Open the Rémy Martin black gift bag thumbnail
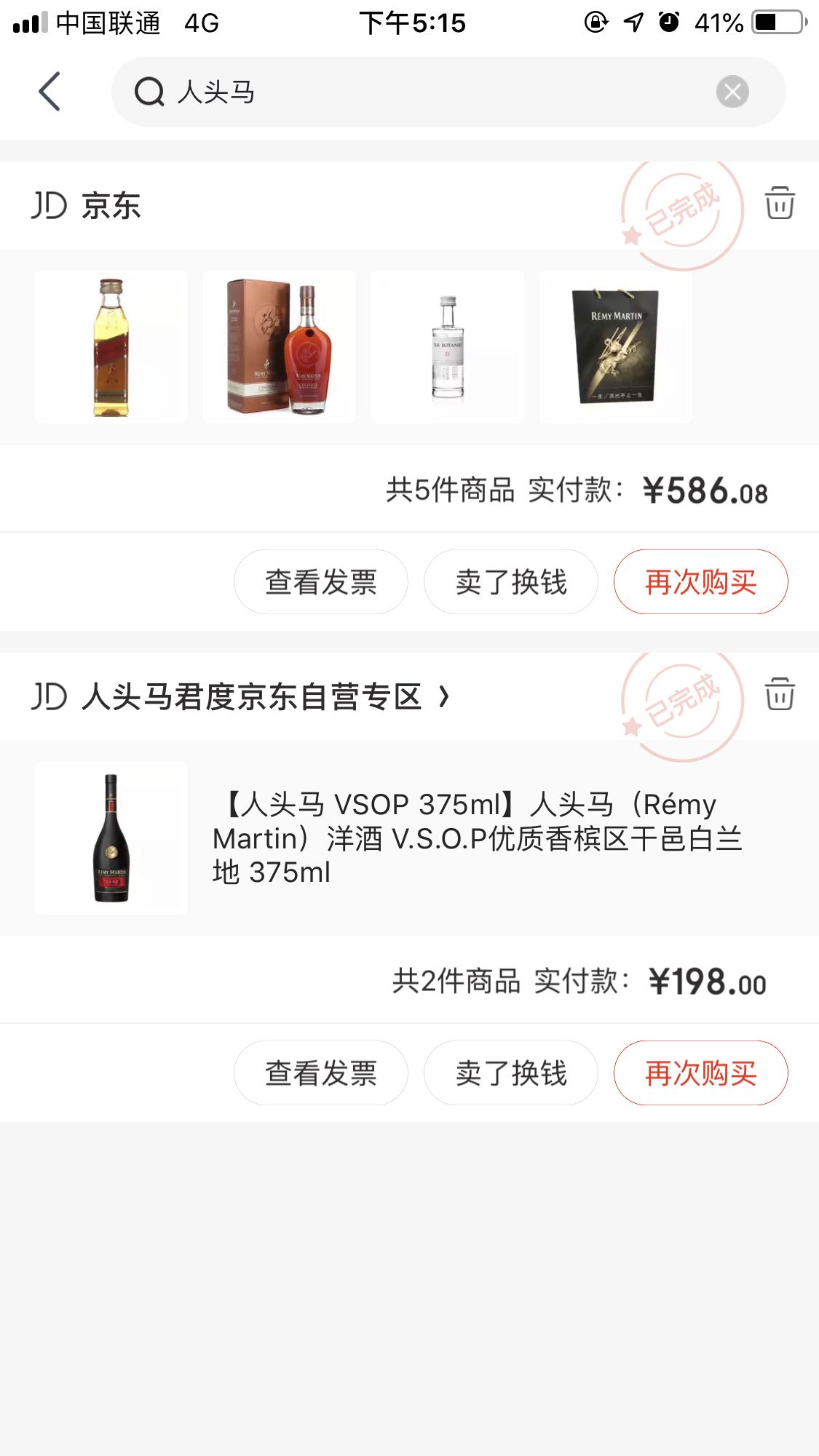Image resolution: width=819 pixels, height=1456 pixels. (616, 347)
